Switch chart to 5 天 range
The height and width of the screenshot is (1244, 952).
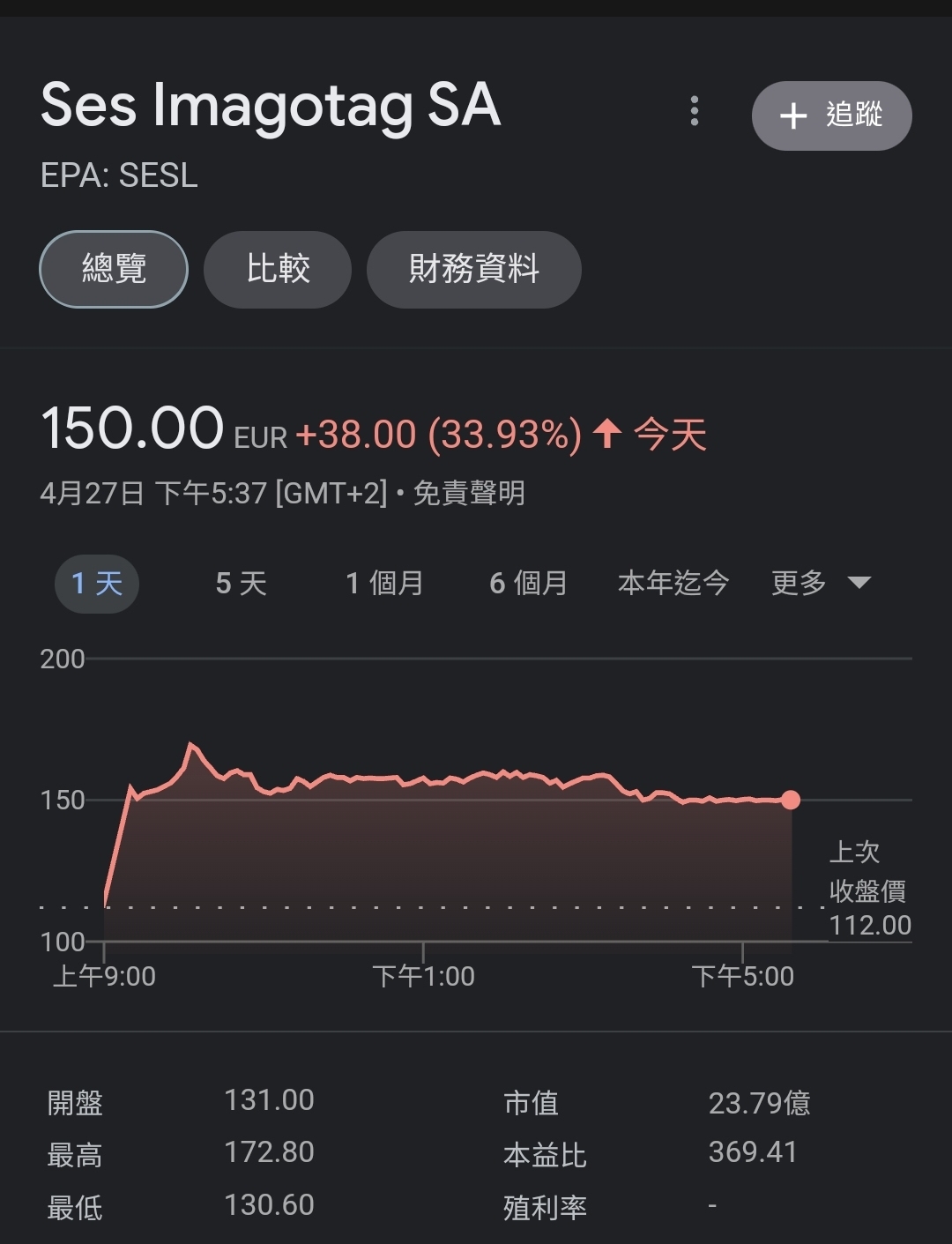pos(241,584)
